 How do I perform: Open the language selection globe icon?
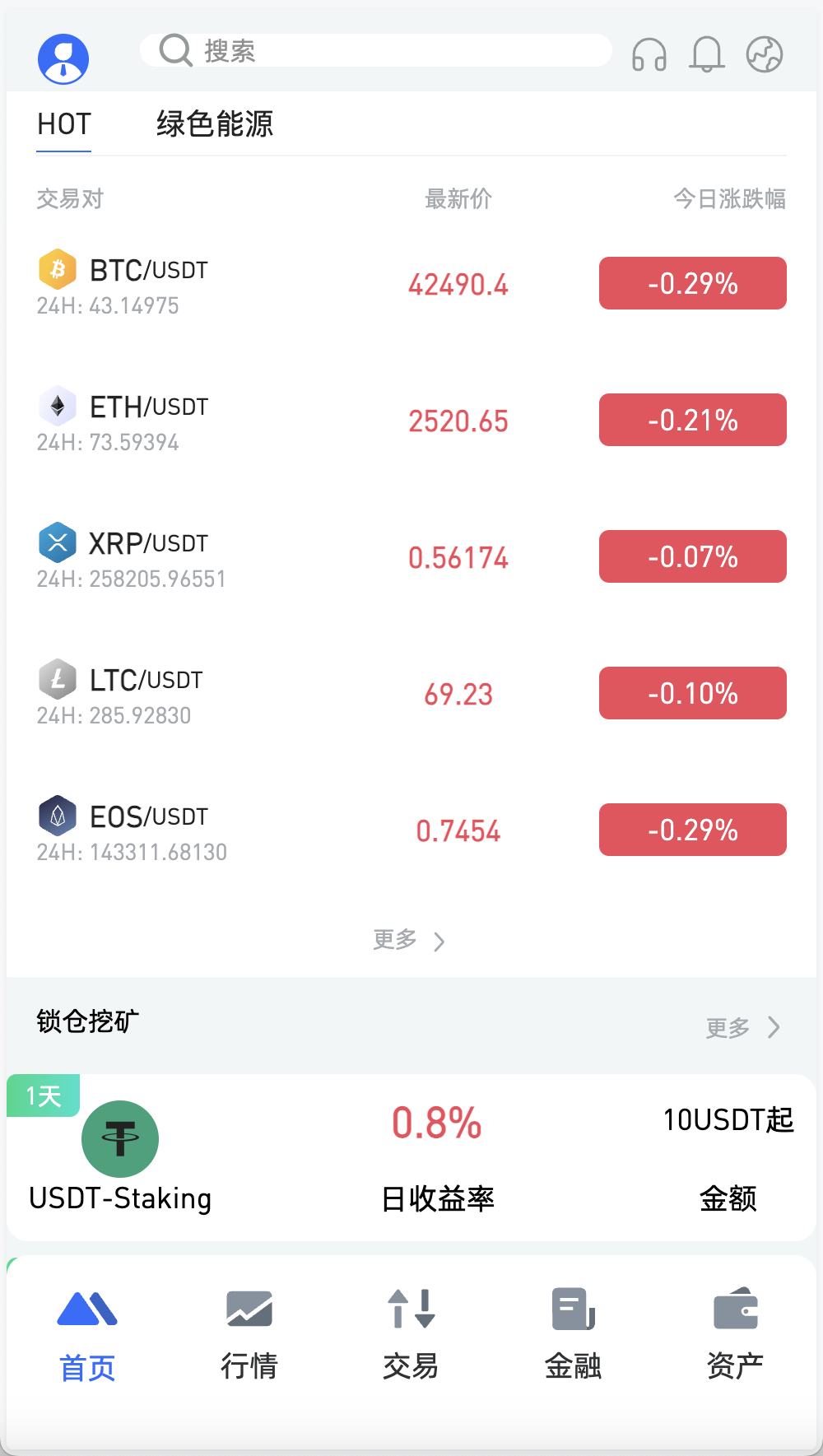tap(764, 54)
